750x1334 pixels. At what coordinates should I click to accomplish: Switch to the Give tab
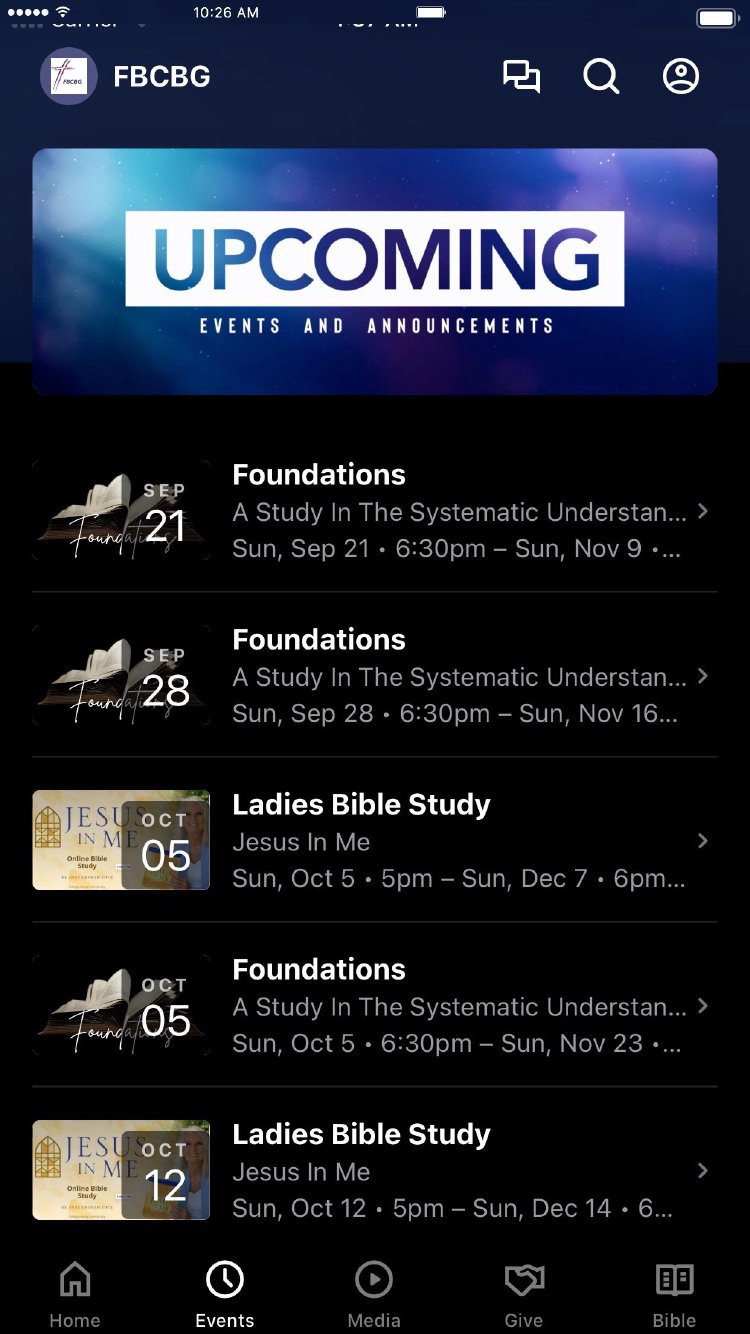click(524, 1293)
